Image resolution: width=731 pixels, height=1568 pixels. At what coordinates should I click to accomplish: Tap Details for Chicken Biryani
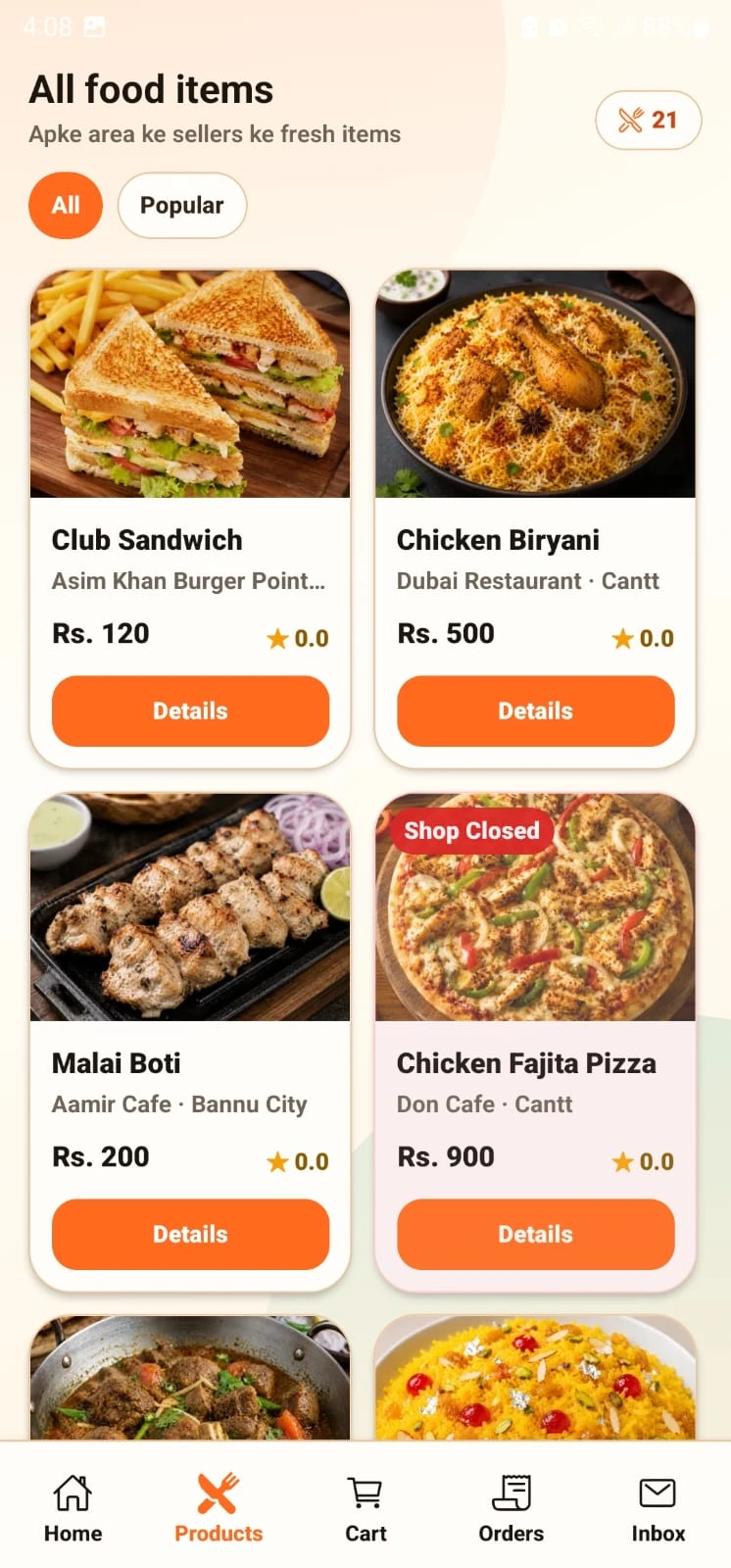tap(536, 711)
